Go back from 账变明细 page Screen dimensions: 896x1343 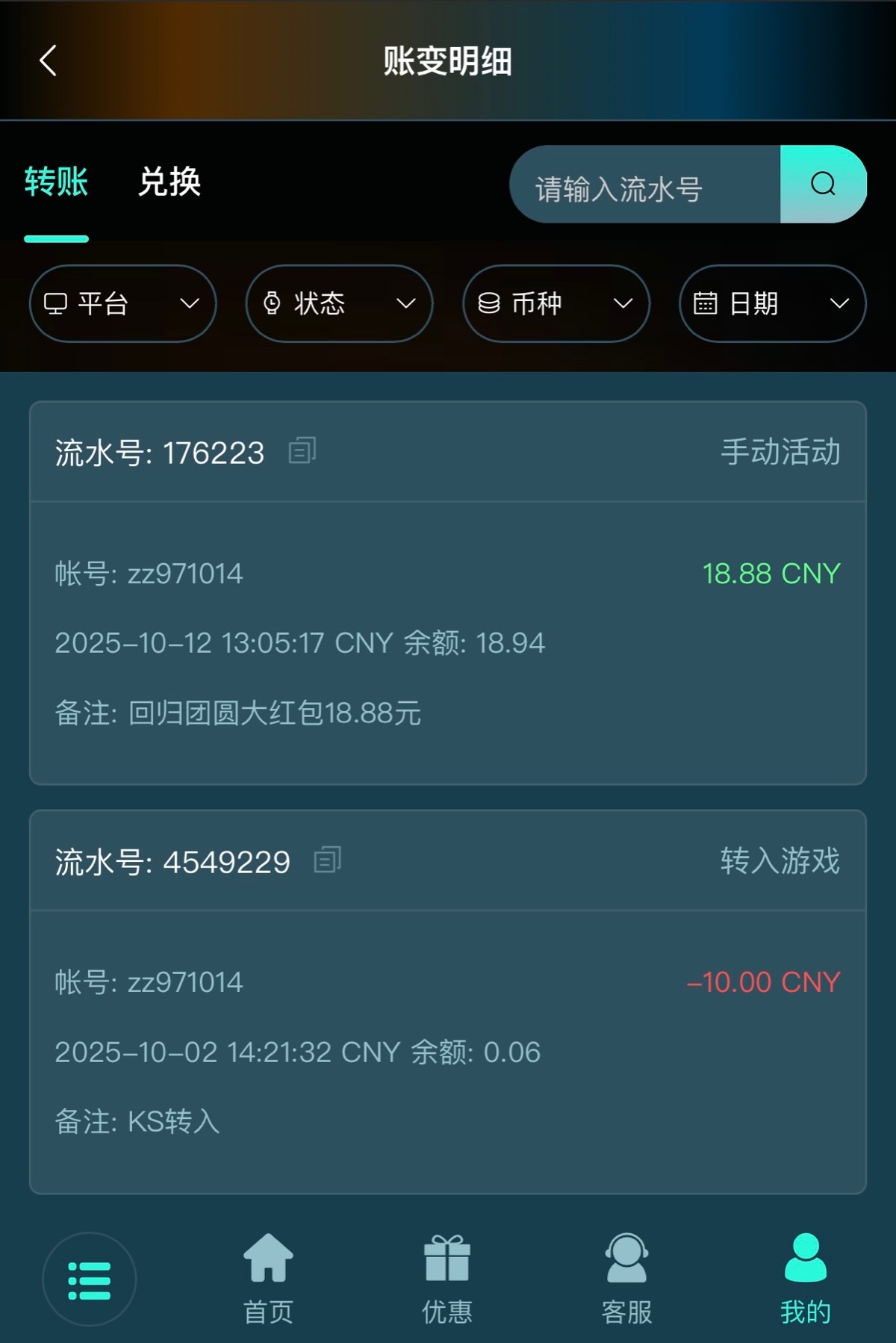coord(49,61)
